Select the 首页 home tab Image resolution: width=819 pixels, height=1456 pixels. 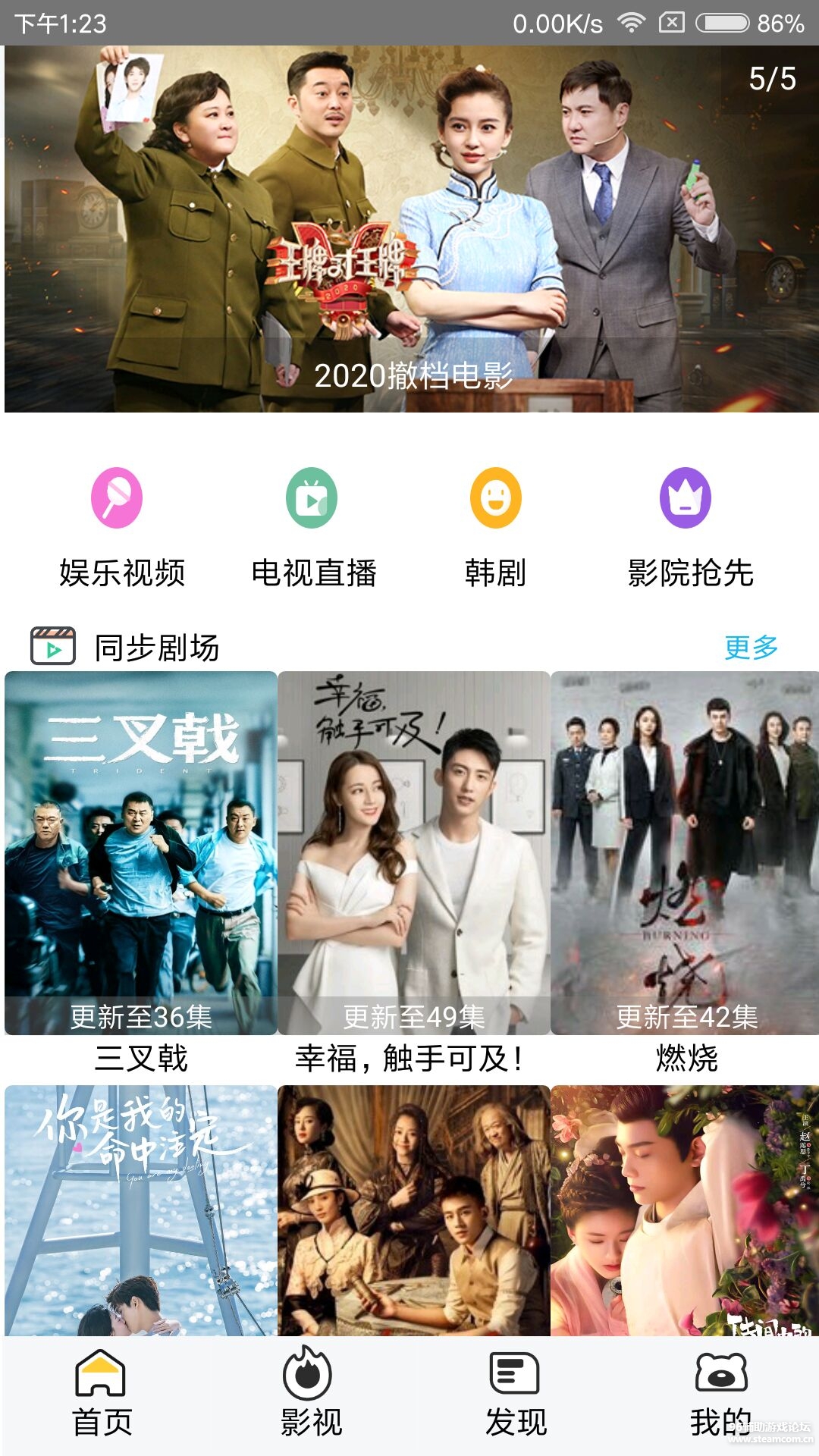point(102,1395)
